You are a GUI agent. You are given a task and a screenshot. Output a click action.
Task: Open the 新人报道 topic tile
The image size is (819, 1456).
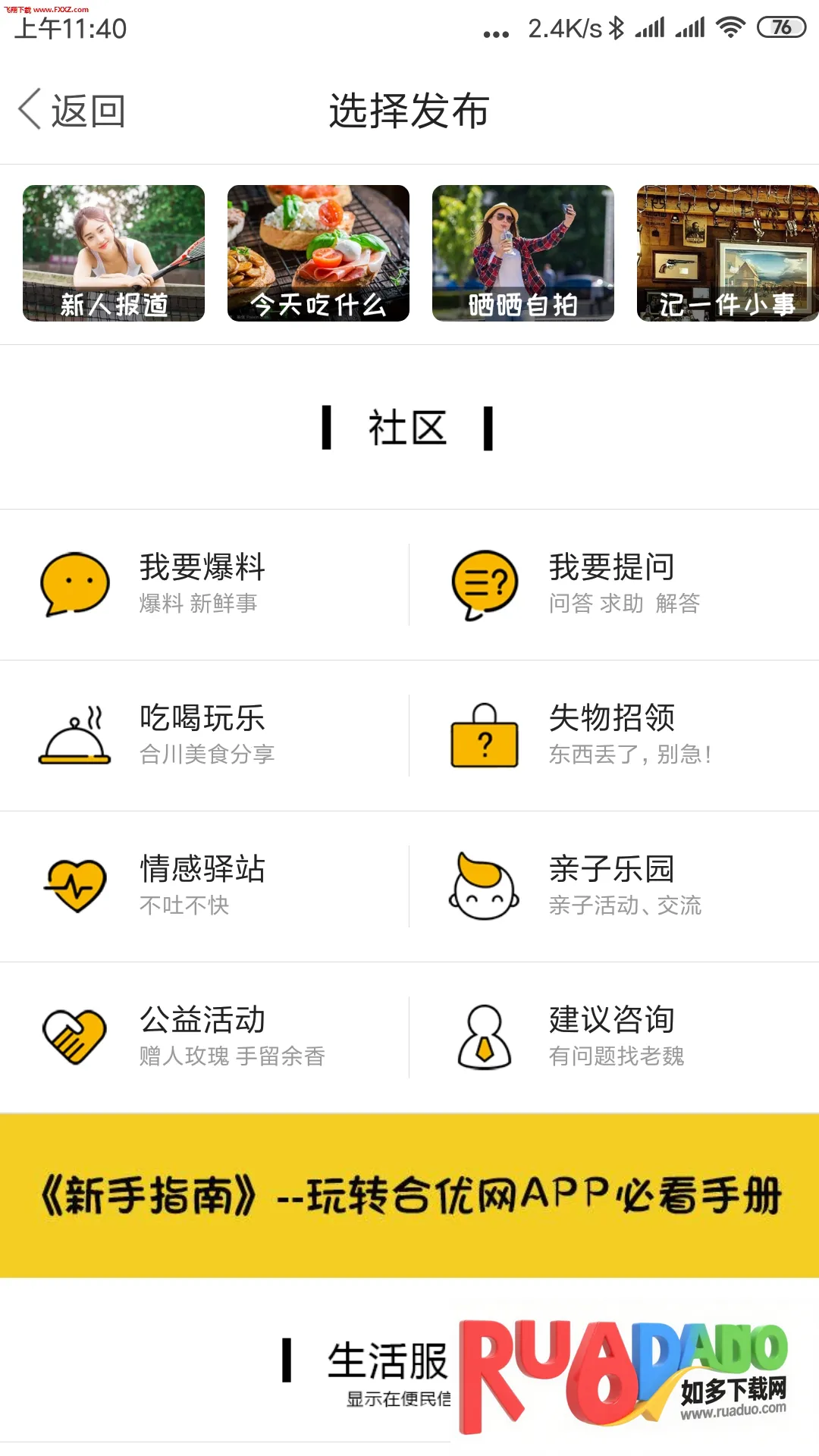point(114,253)
